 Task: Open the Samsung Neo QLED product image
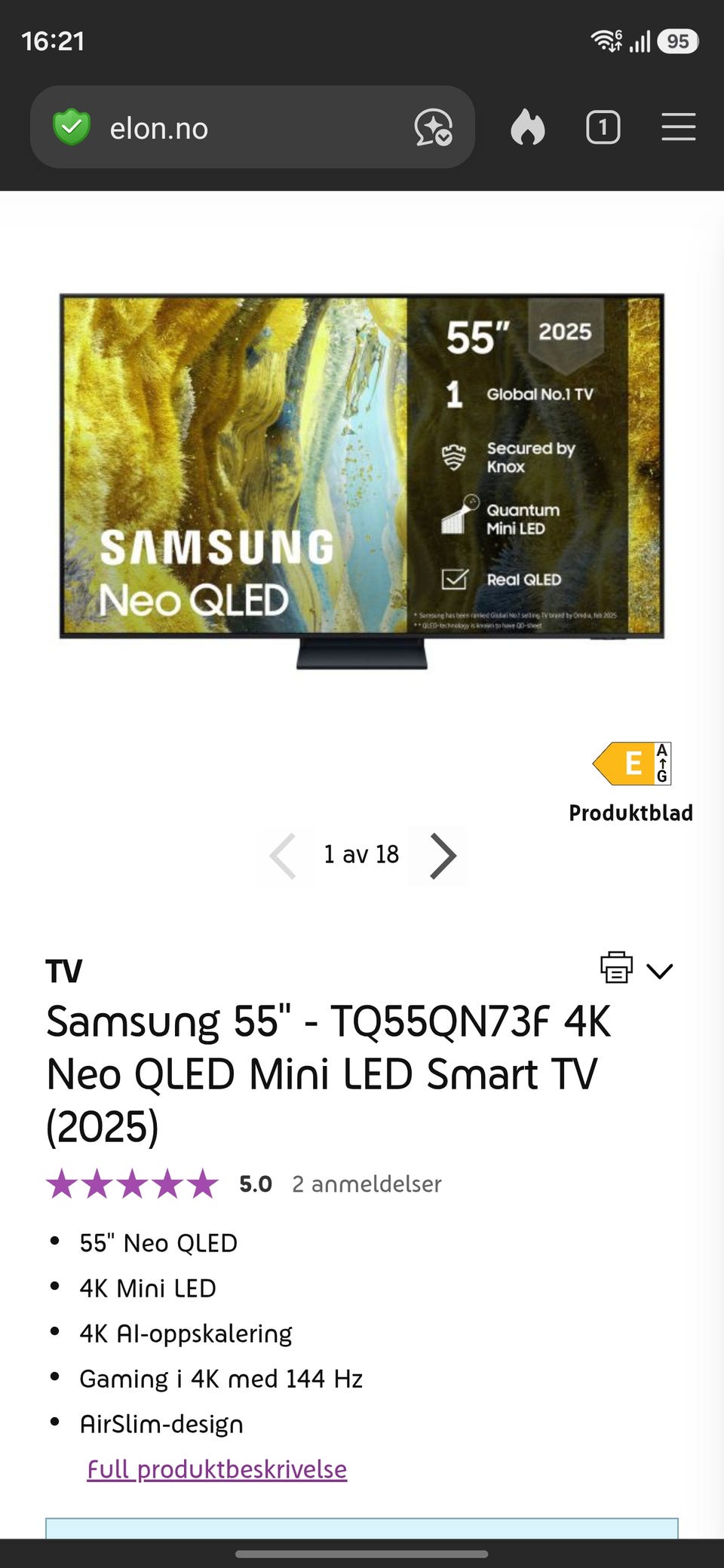coord(362,481)
